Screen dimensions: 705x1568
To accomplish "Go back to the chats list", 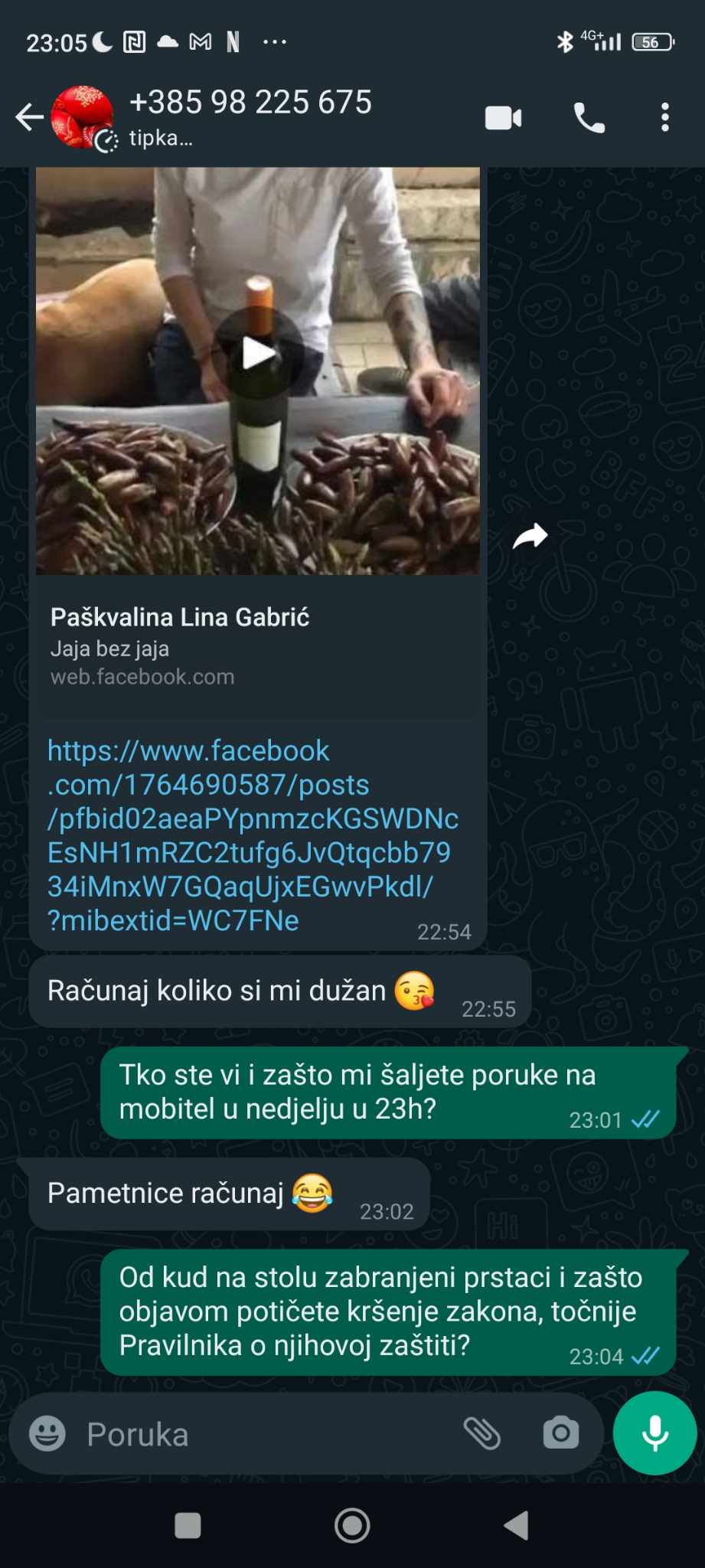I will click(29, 117).
